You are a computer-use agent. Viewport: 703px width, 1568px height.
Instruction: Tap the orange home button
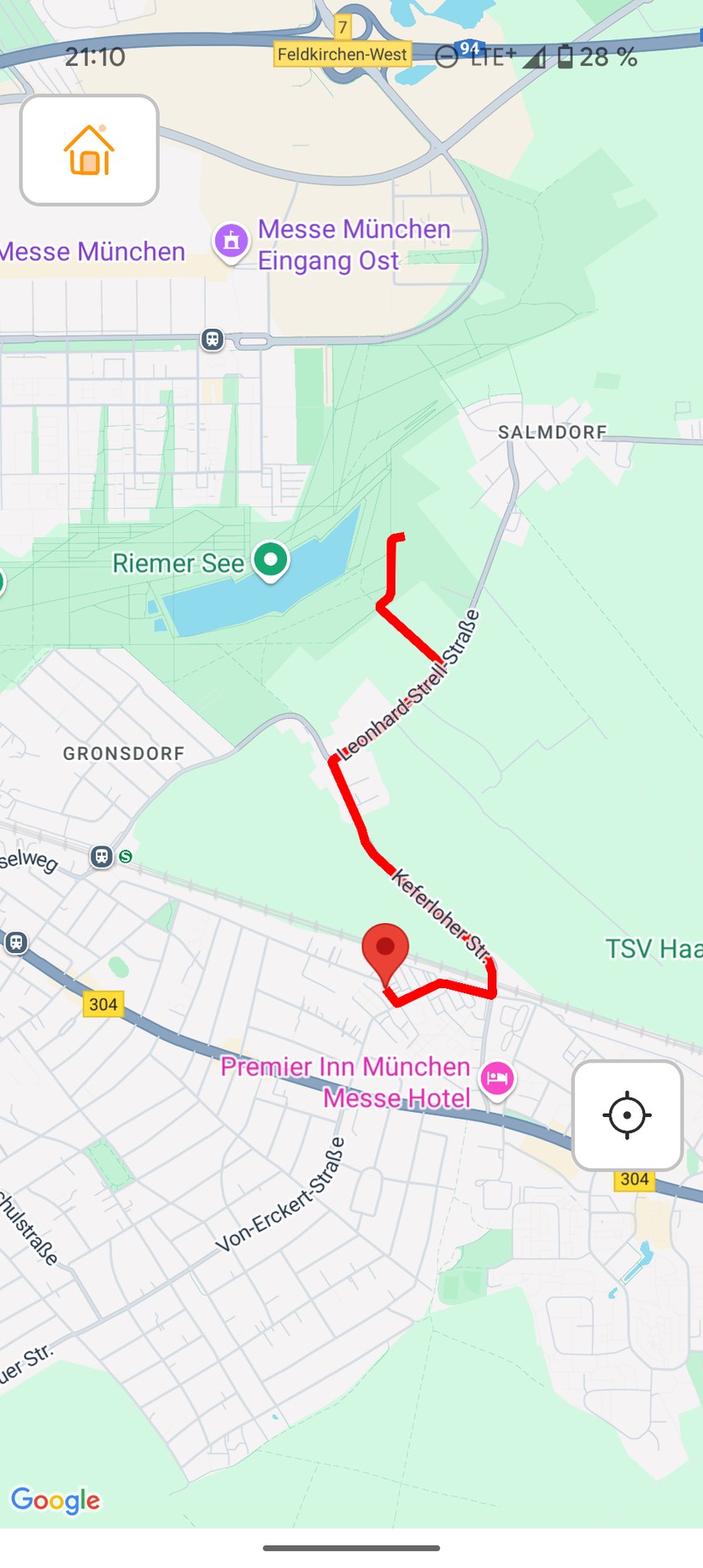(89, 150)
